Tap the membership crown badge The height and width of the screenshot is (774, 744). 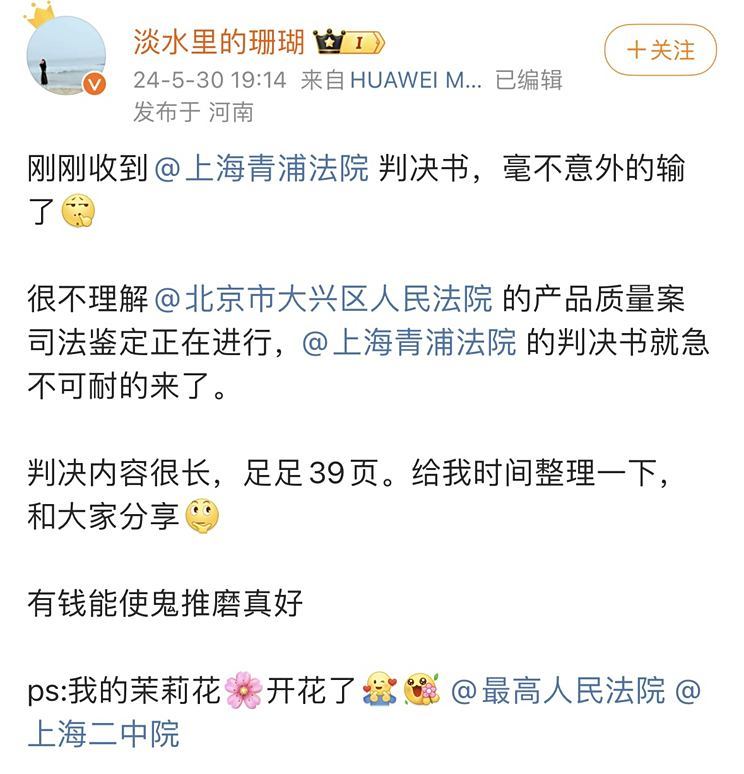click(x=348, y=43)
